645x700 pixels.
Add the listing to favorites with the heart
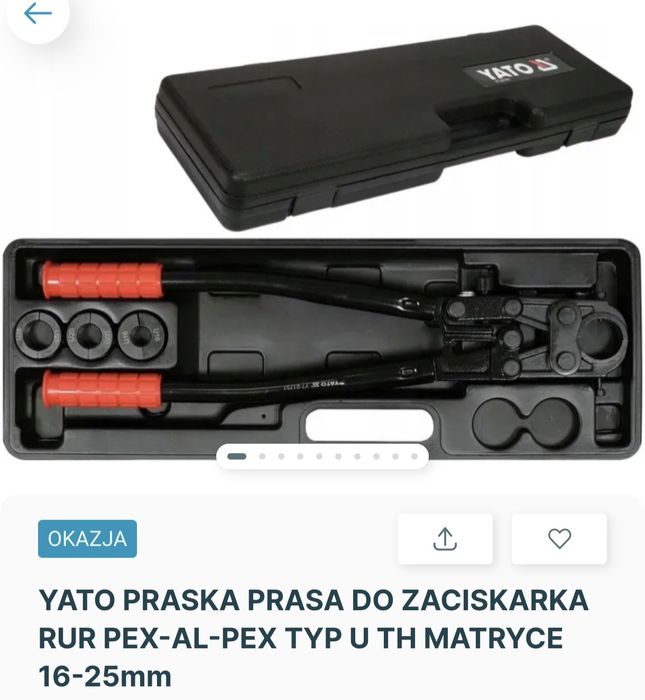click(x=559, y=538)
